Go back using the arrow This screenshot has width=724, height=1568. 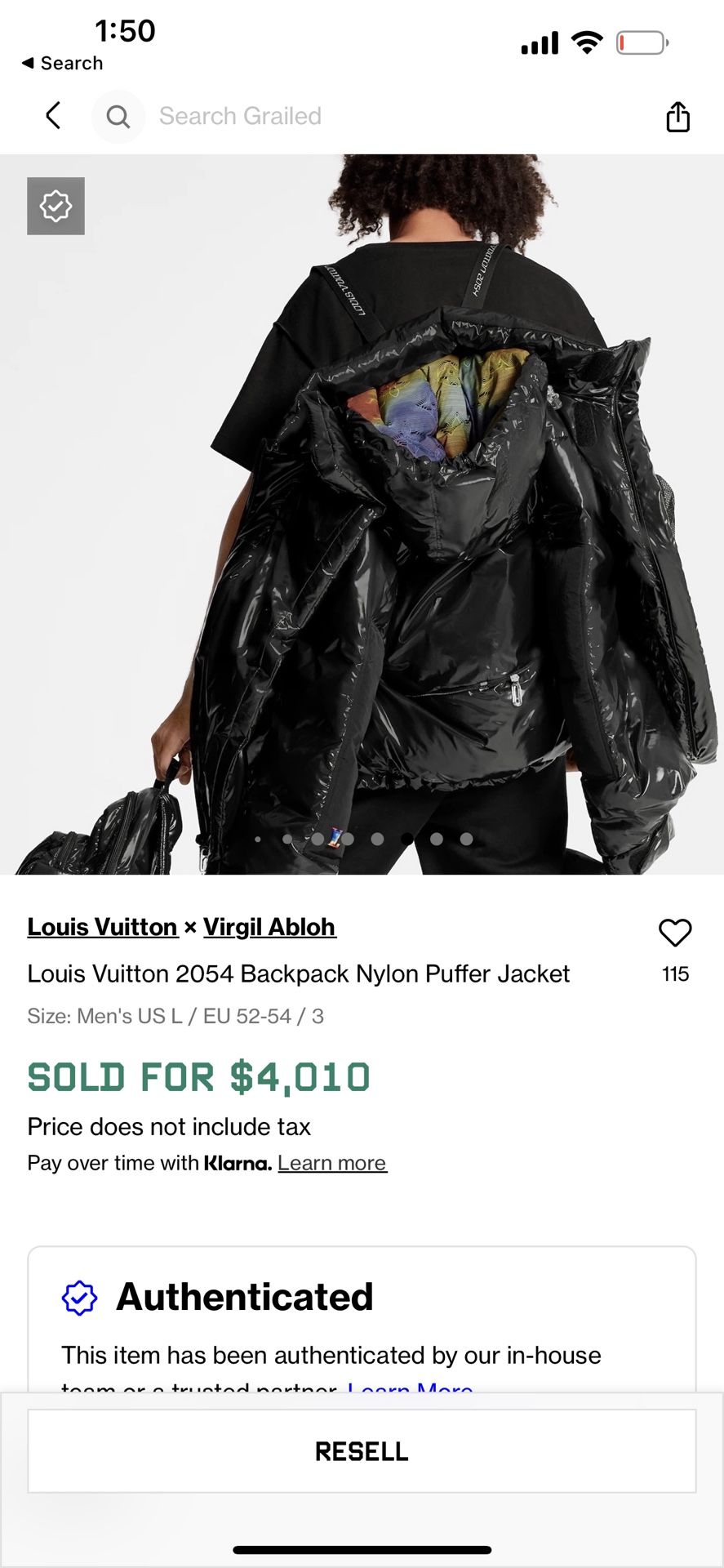[x=53, y=116]
